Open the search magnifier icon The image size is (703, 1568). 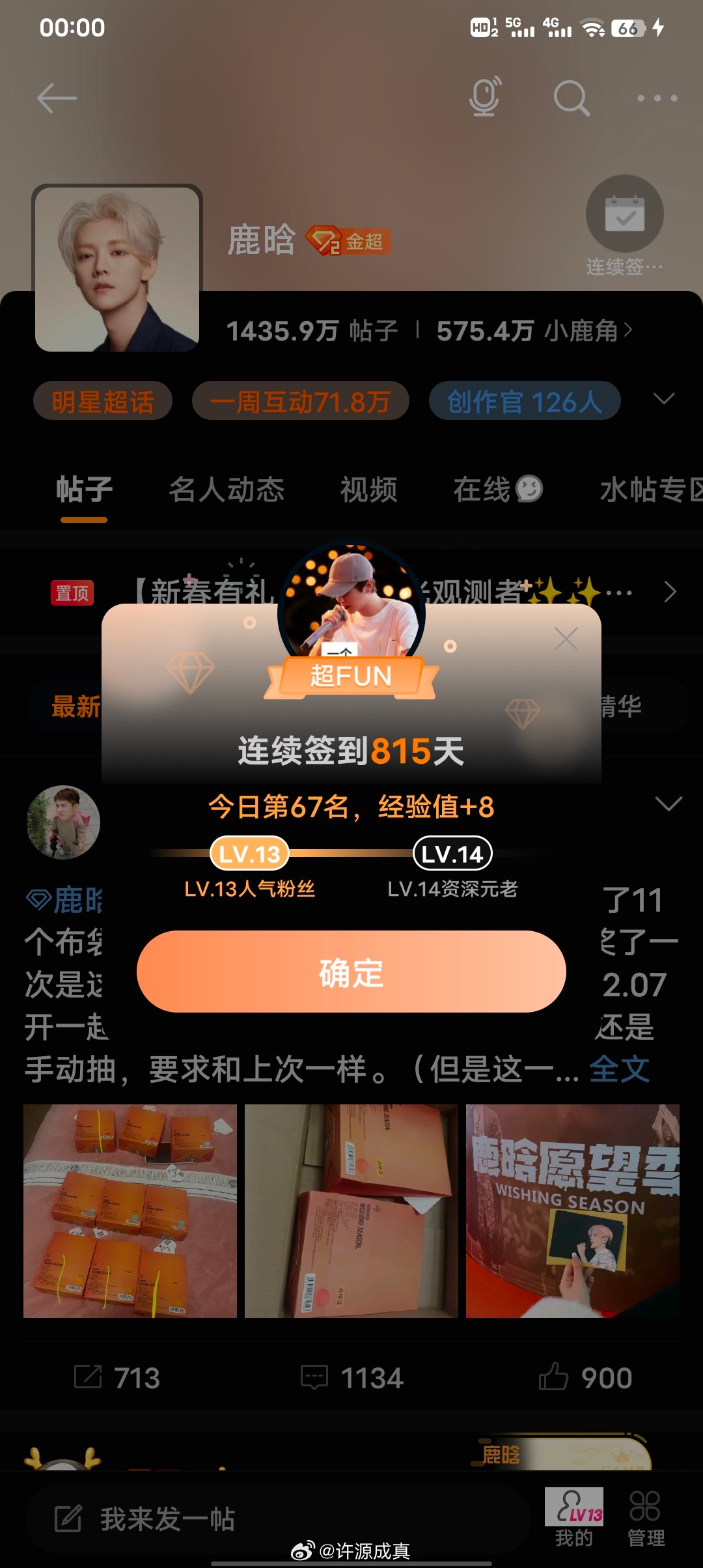(572, 98)
